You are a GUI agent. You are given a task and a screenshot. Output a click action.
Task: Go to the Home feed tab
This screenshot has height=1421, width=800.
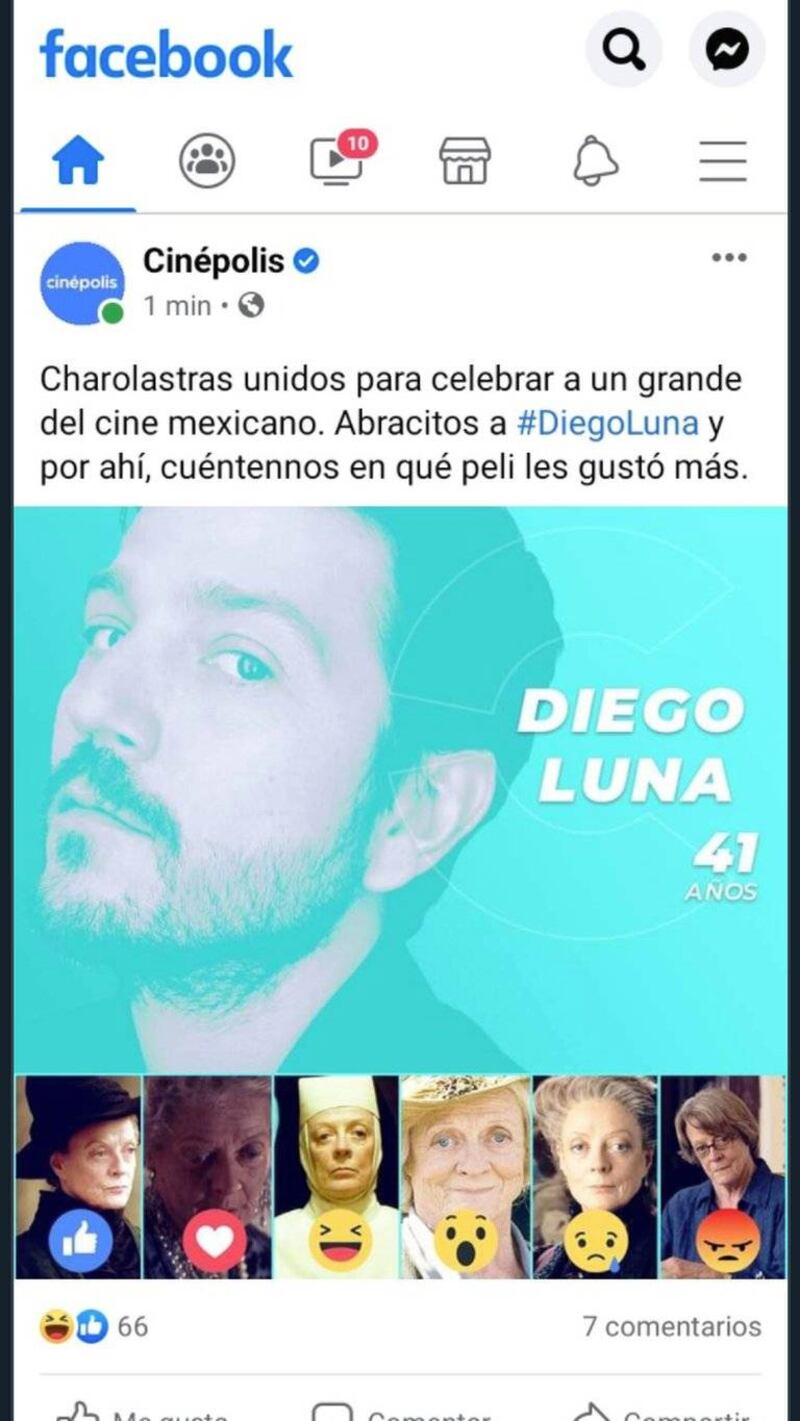point(78,161)
